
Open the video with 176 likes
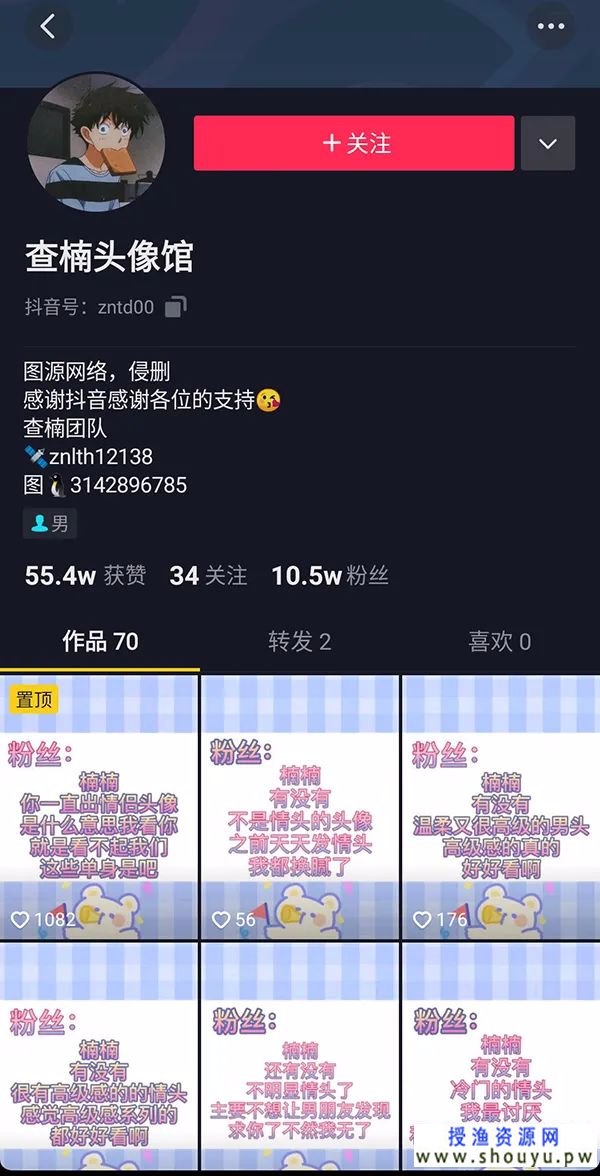click(500, 806)
